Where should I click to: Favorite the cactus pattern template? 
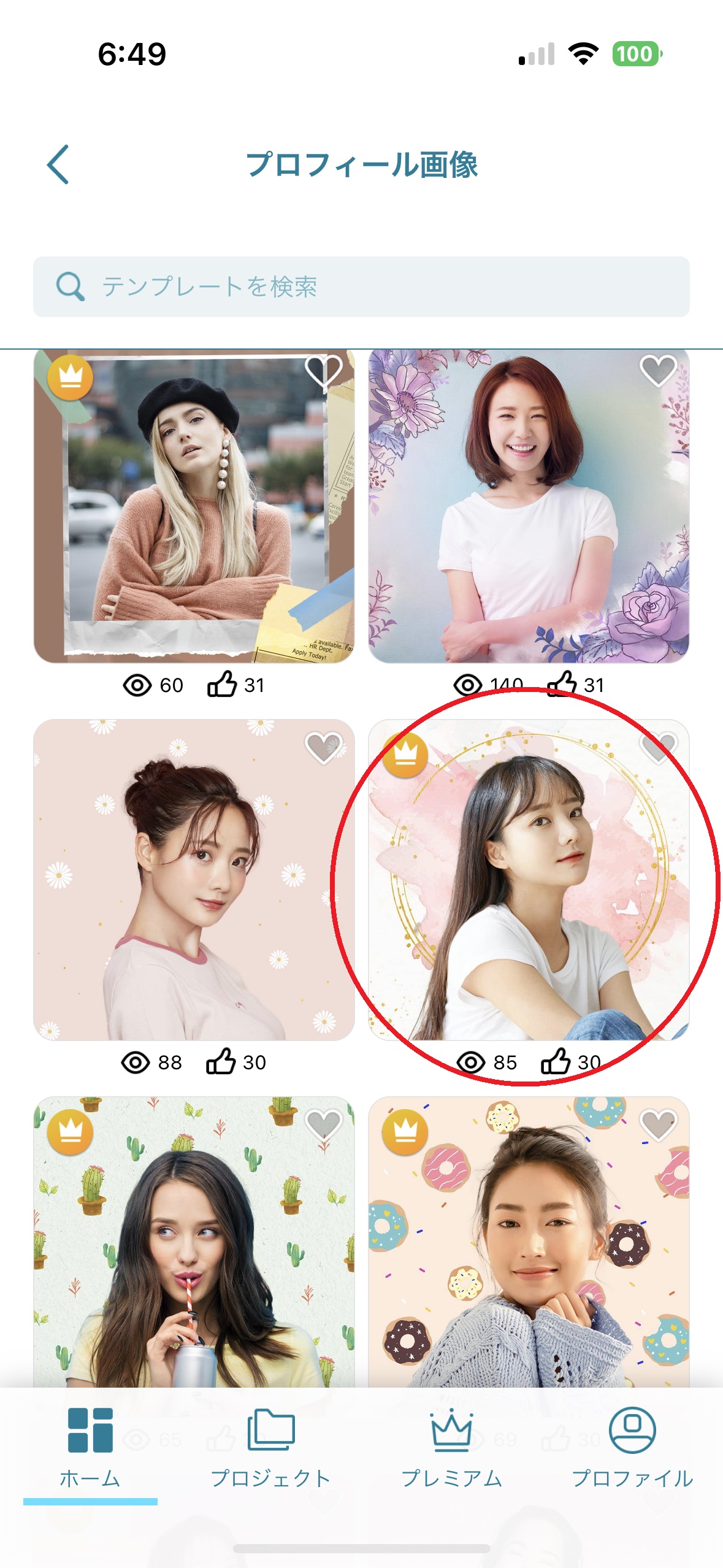[323, 1126]
